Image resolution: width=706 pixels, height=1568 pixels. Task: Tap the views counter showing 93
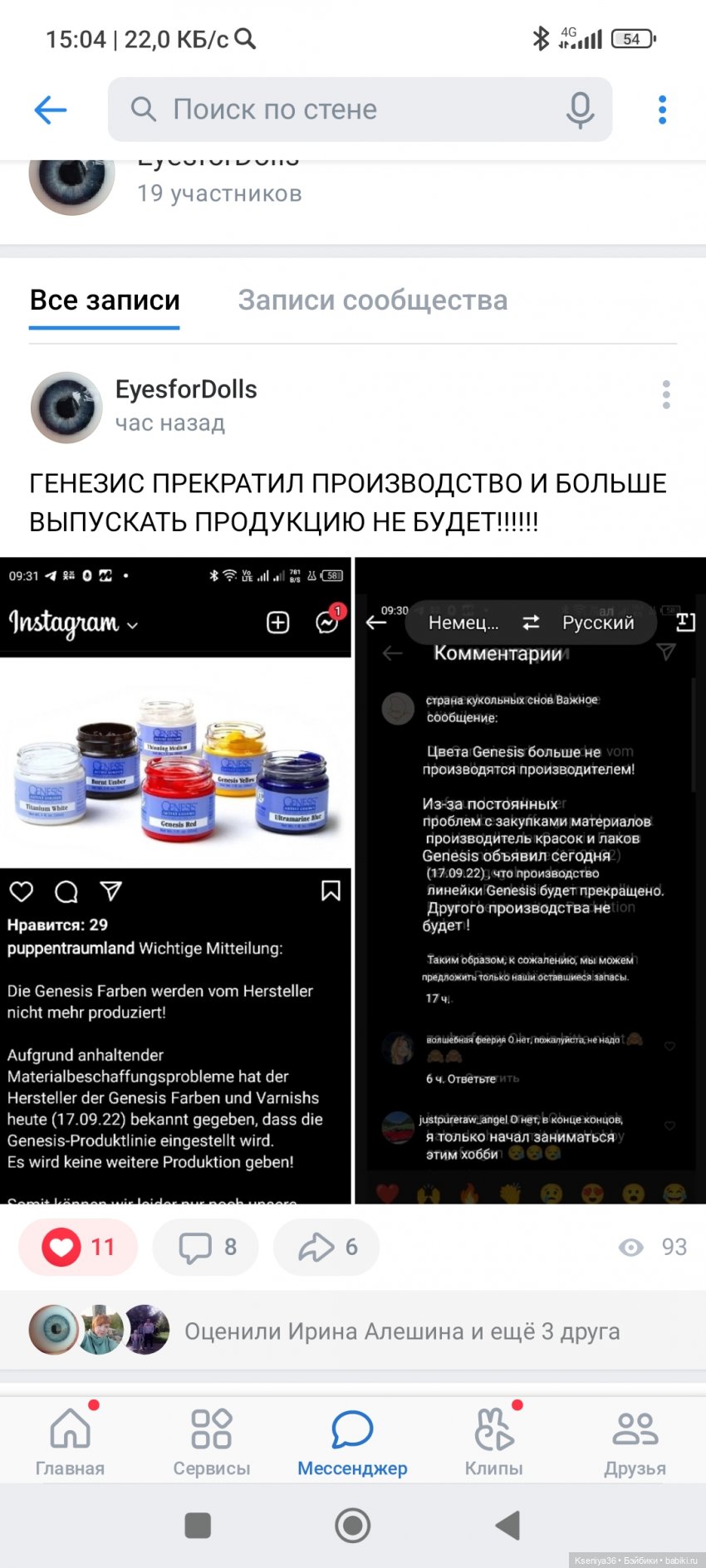tap(652, 1247)
